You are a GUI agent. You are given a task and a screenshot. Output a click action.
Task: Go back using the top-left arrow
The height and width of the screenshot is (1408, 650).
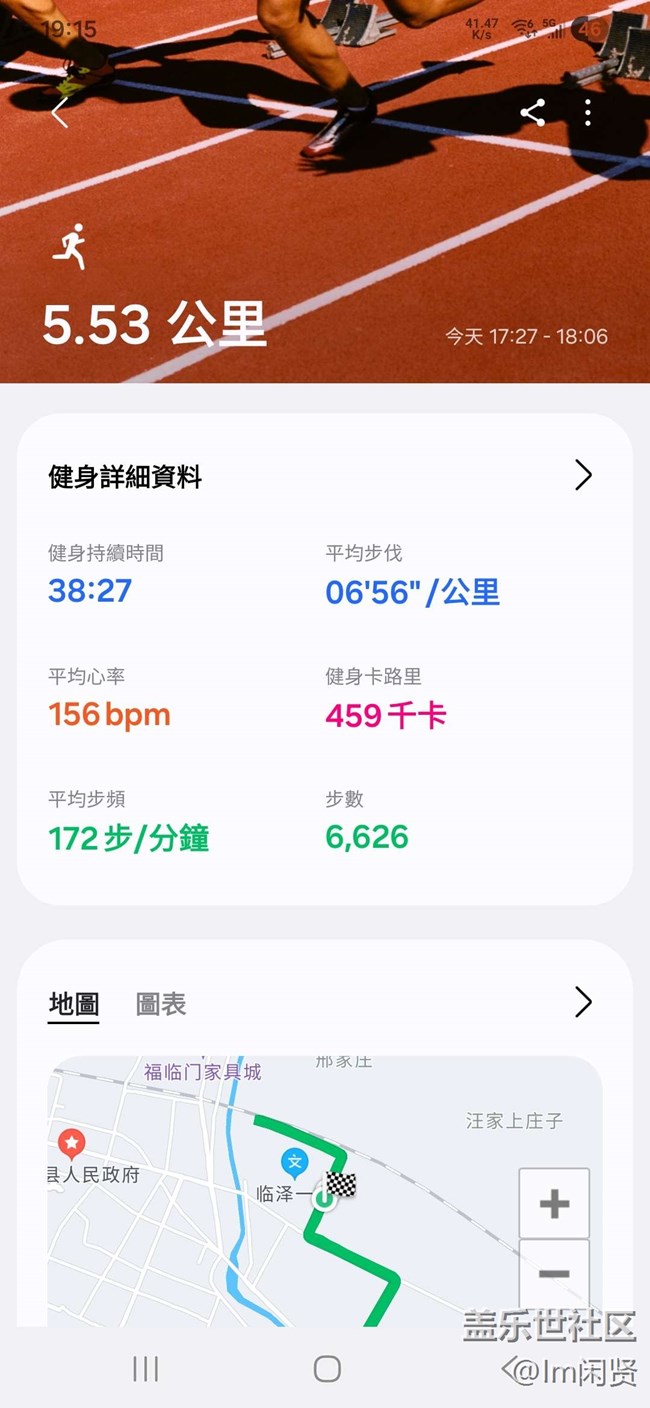pyautogui.click(x=60, y=113)
